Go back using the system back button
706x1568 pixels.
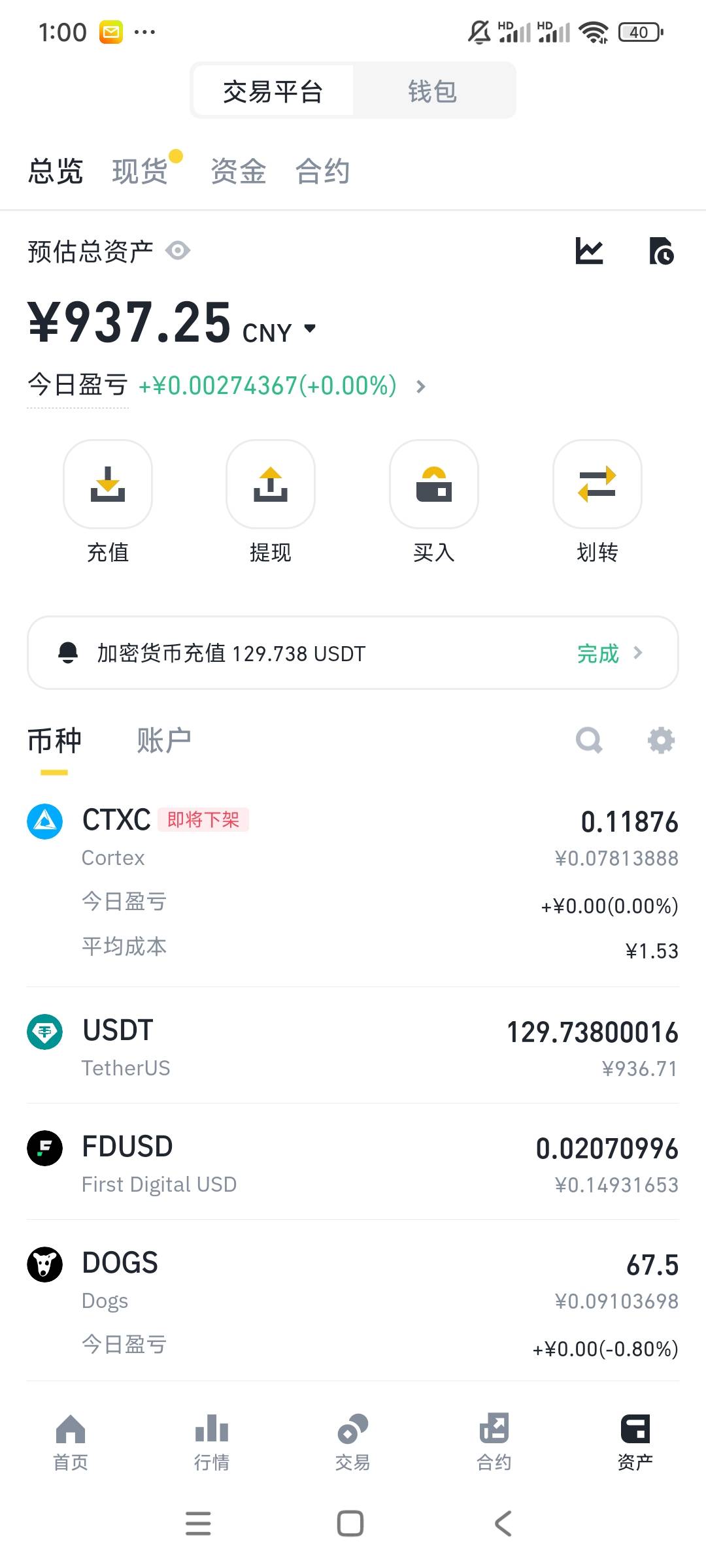(x=503, y=1524)
